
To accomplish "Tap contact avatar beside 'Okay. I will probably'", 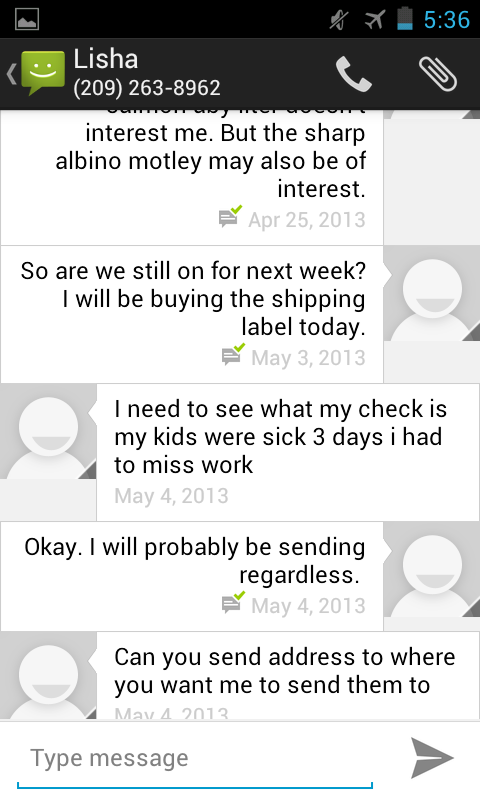I will [432, 569].
